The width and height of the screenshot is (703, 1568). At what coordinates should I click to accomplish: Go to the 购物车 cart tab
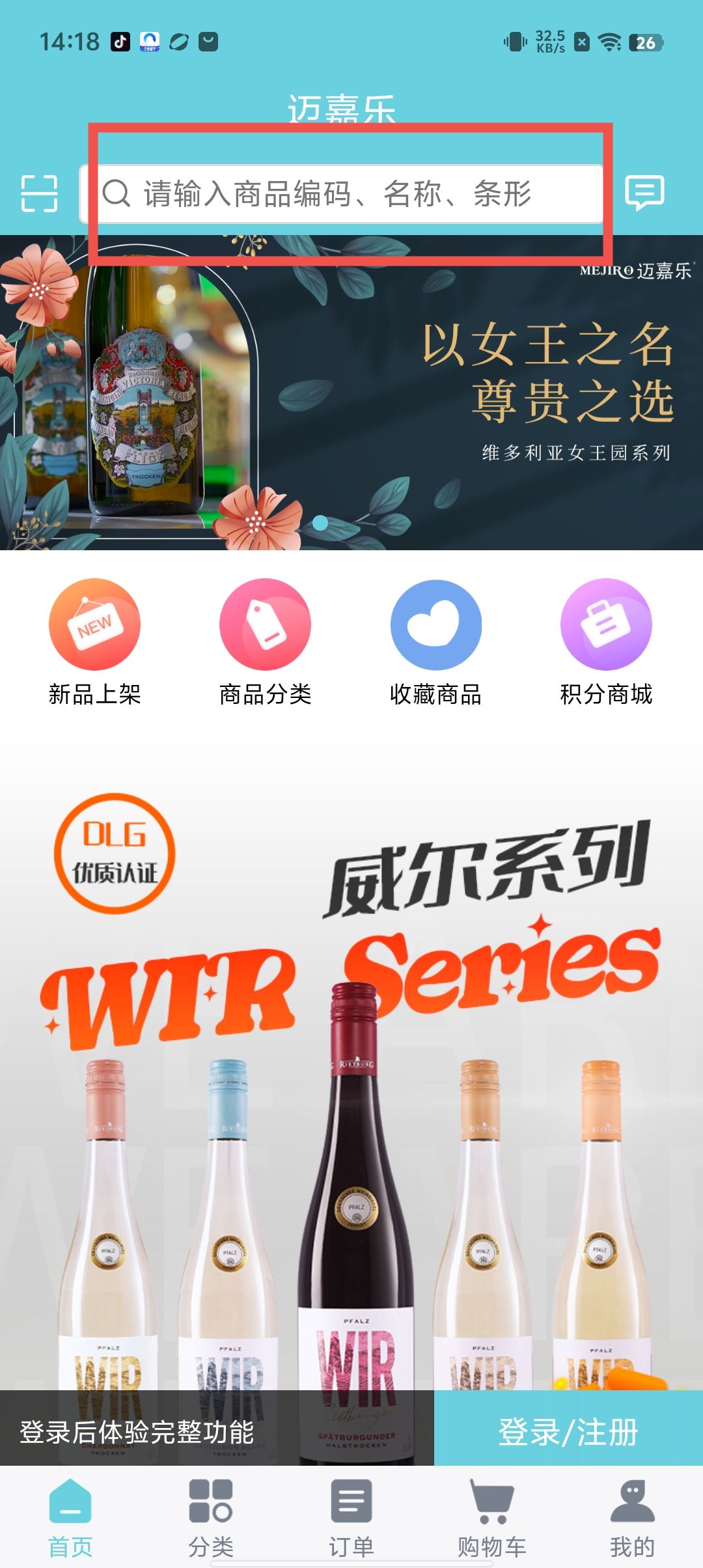point(492,1517)
